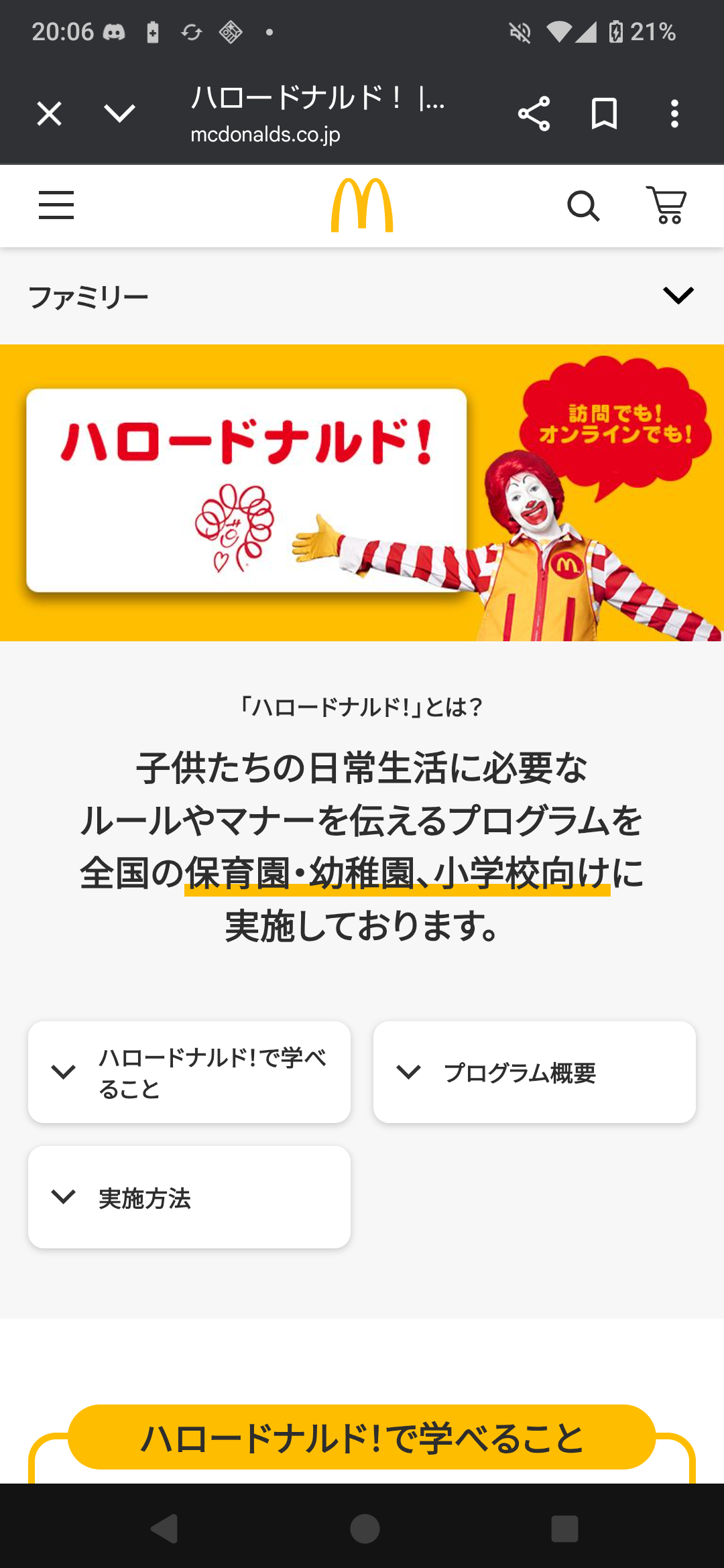Viewport: 724px width, 1568px height.
Task: Open the site search
Action: [583, 206]
